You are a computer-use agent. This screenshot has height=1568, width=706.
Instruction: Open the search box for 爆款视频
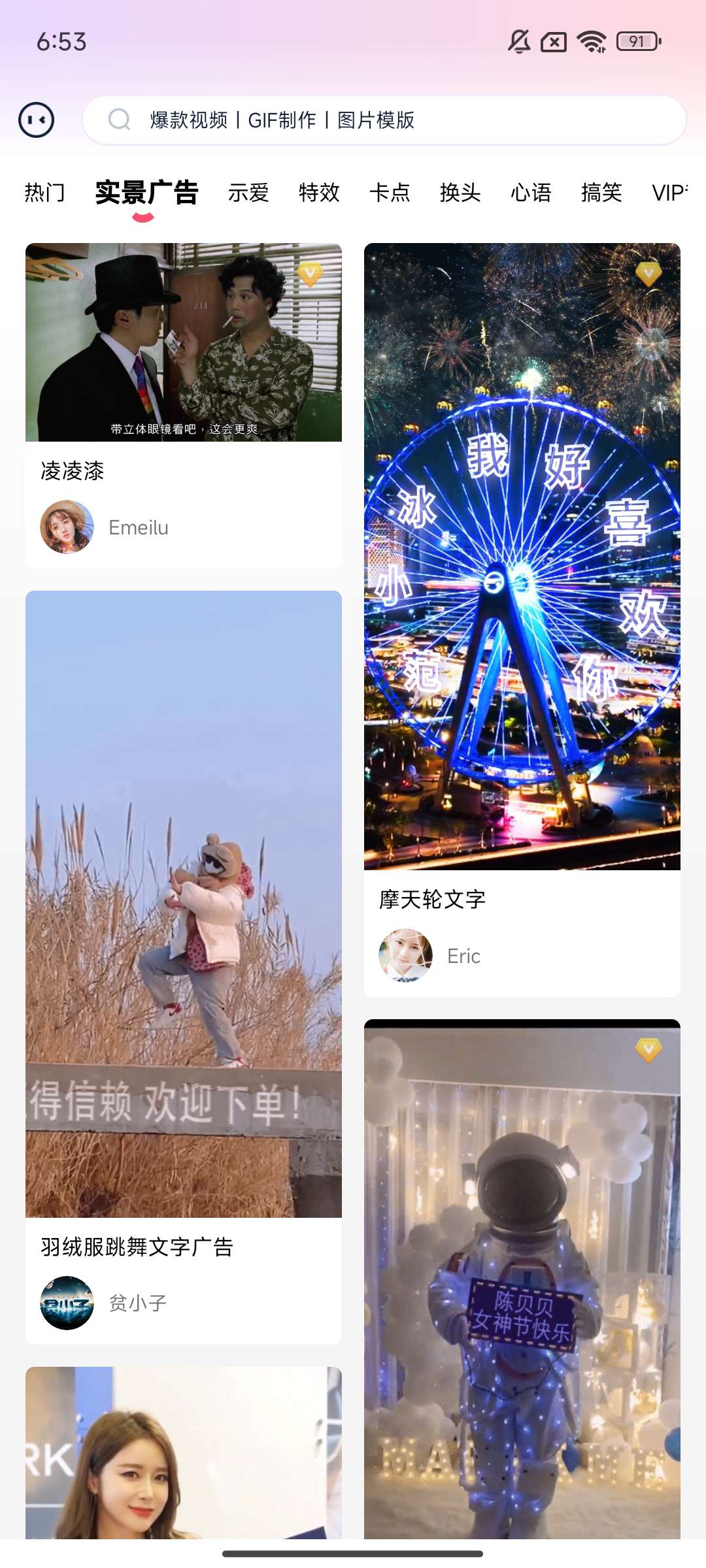(x=384, y=120)
